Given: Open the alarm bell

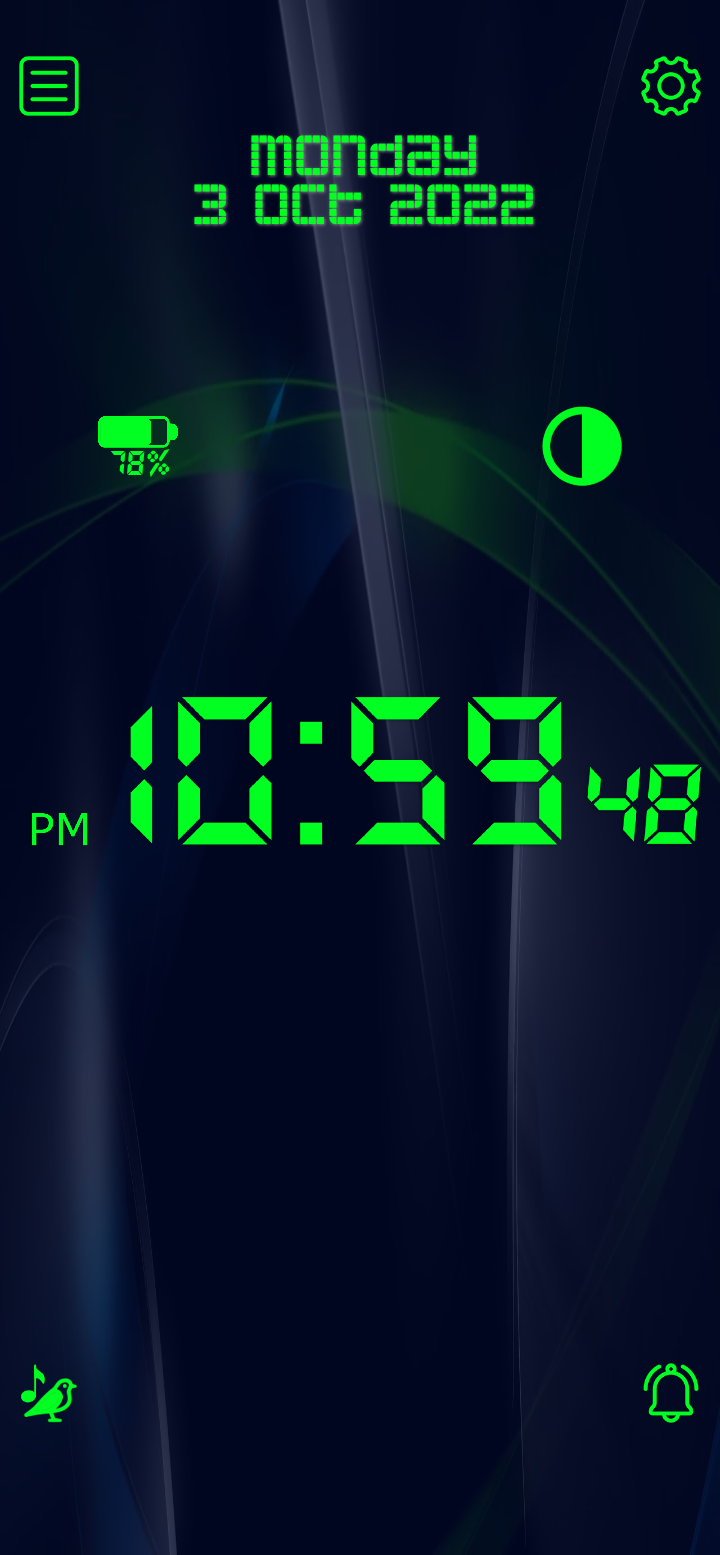Looking at the screenshot, I should pyautogui.click(x=670, y=1392).
